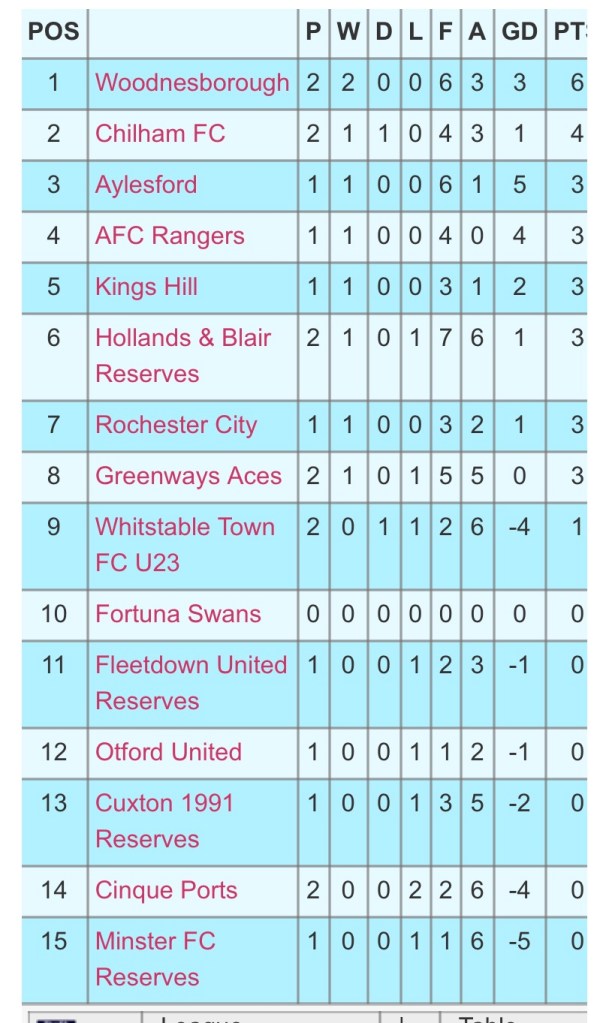603x1023 pixels.
Task: View Cinque Ports team details
Action: pos(166,890)
